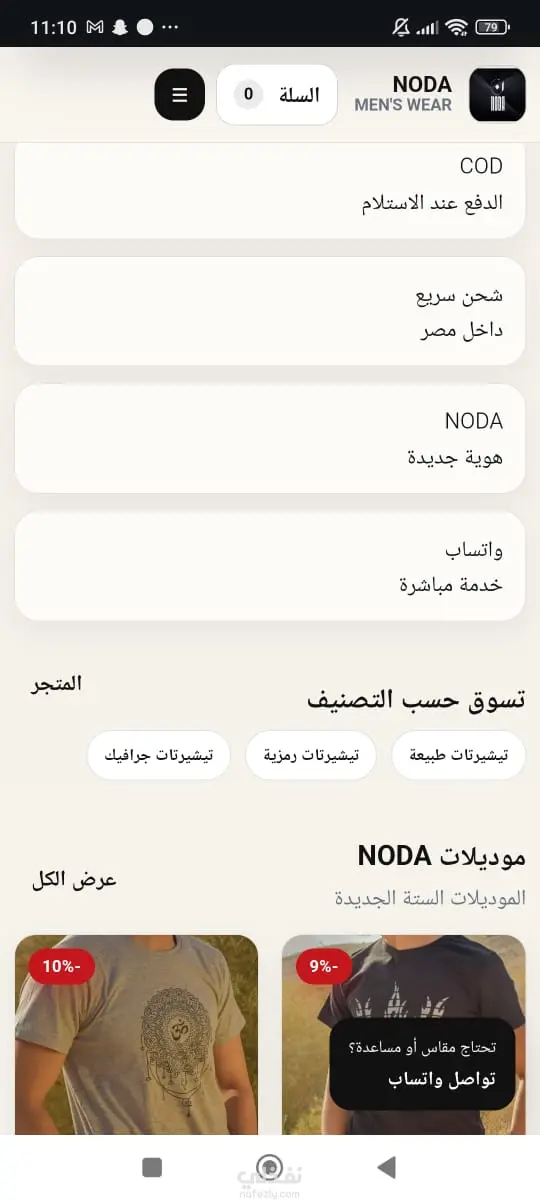Open the المتجر store link
Screen dimensions: 540x1200
[x=56, y=684]
